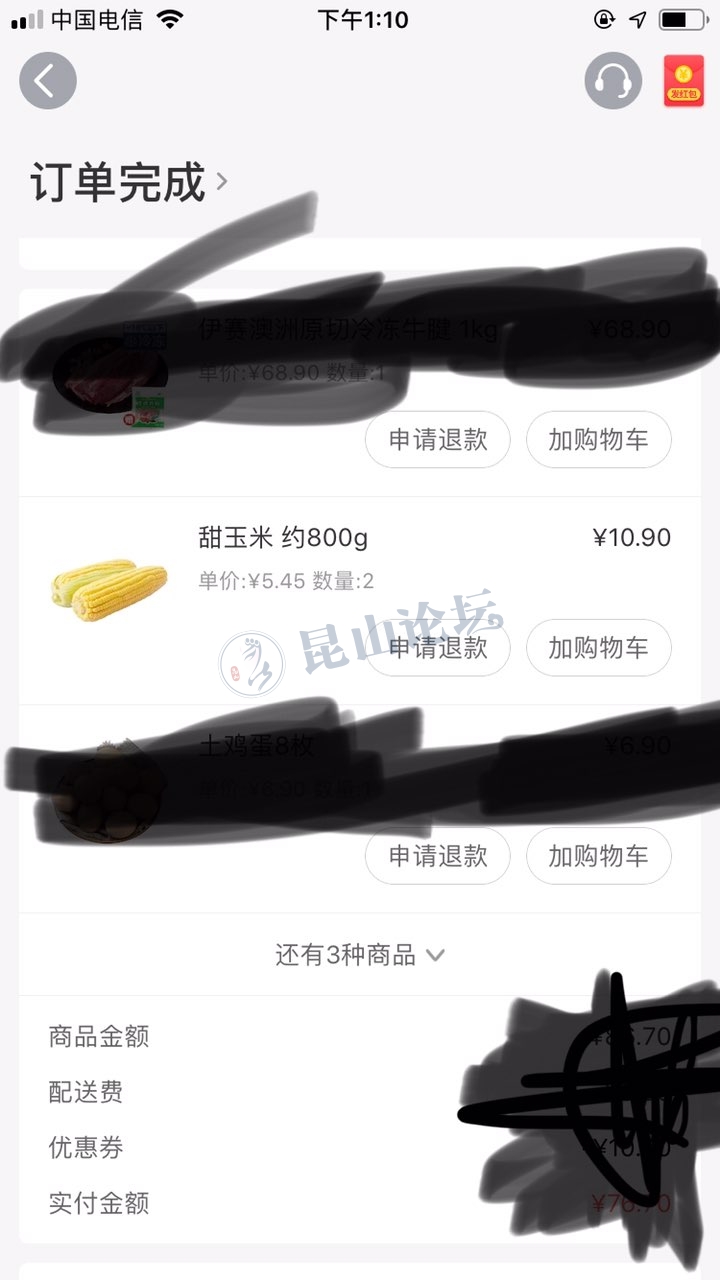This screenshot has height=1280, width=720.
Task: Tap 申请退款 for 甜玉米
Action: [x=437, y=647]
